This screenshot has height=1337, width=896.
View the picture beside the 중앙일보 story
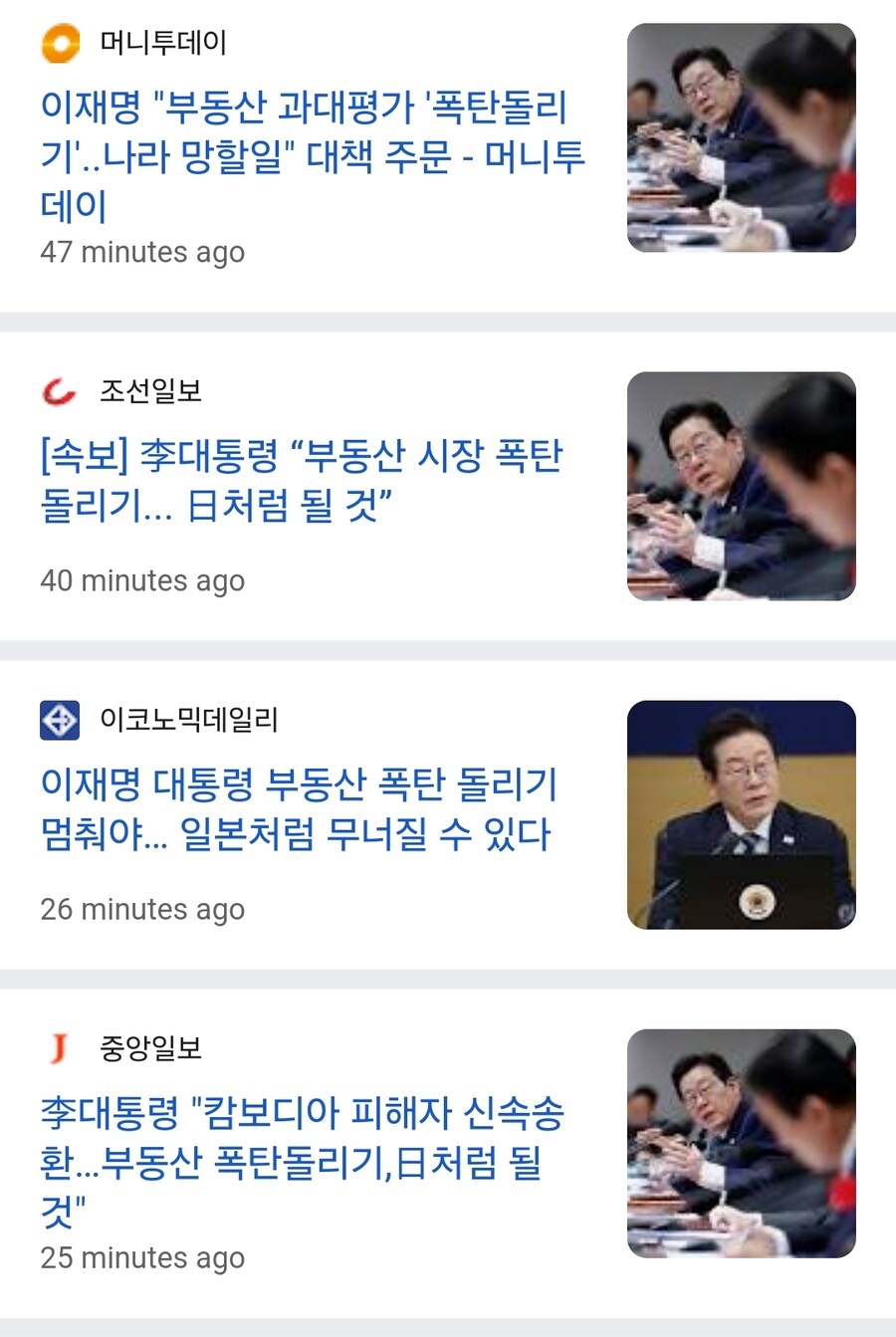tap(741, 1143)
